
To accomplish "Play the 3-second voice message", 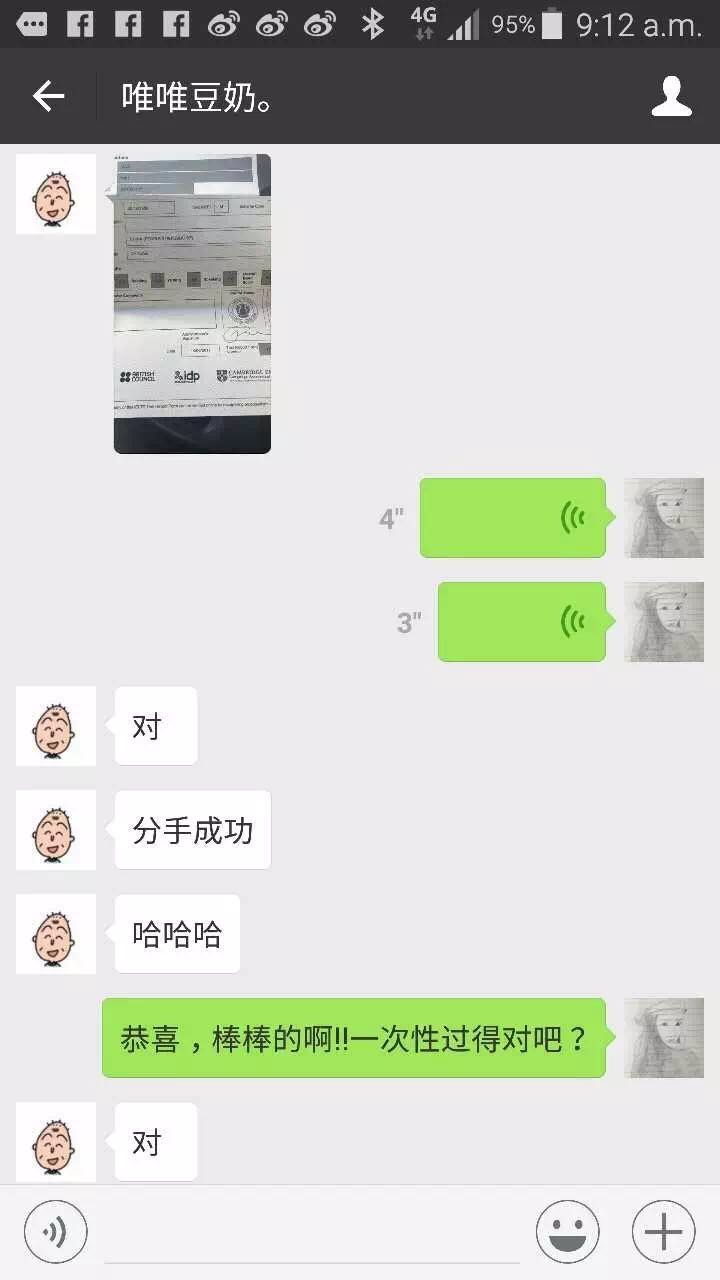I will tap(522, 622).
